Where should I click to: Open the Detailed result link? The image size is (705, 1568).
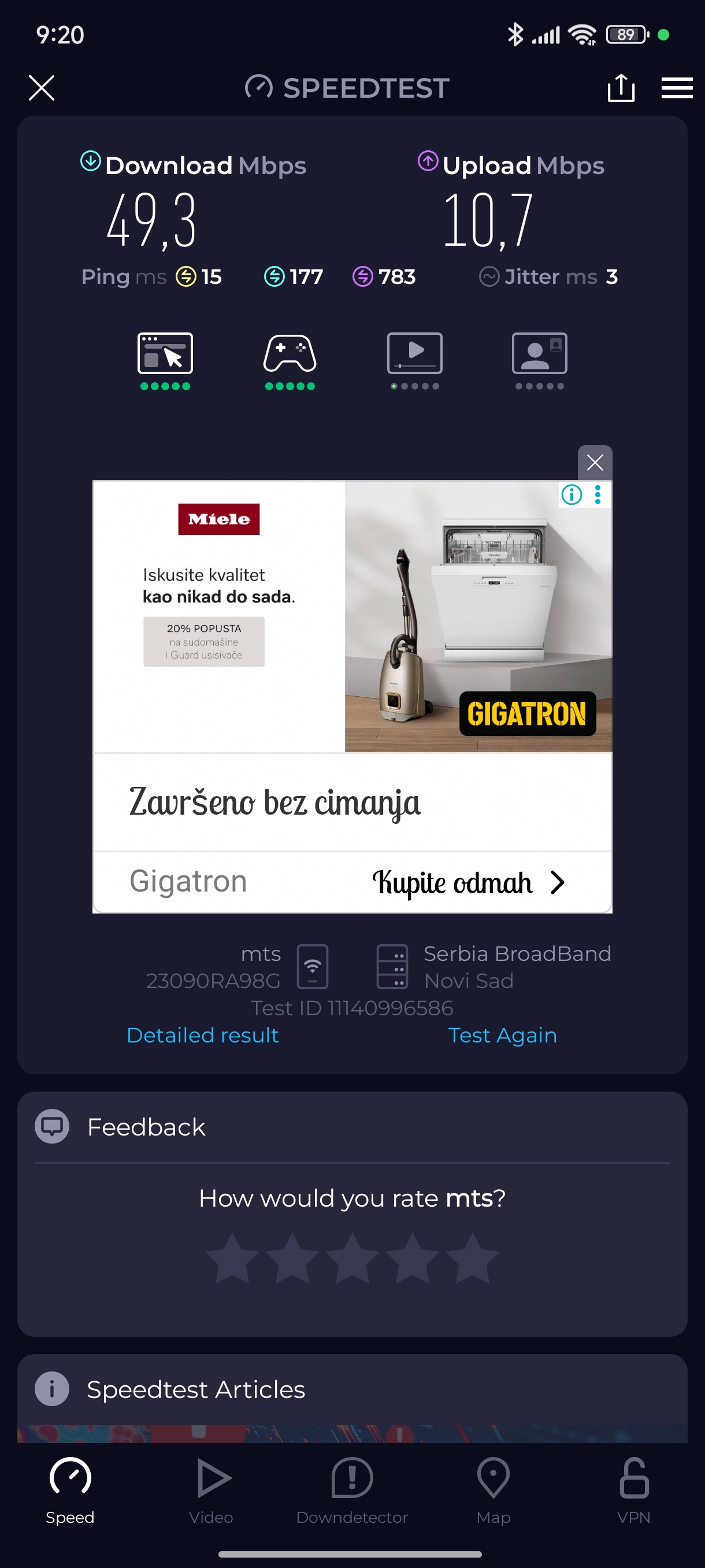[203, 1036]
